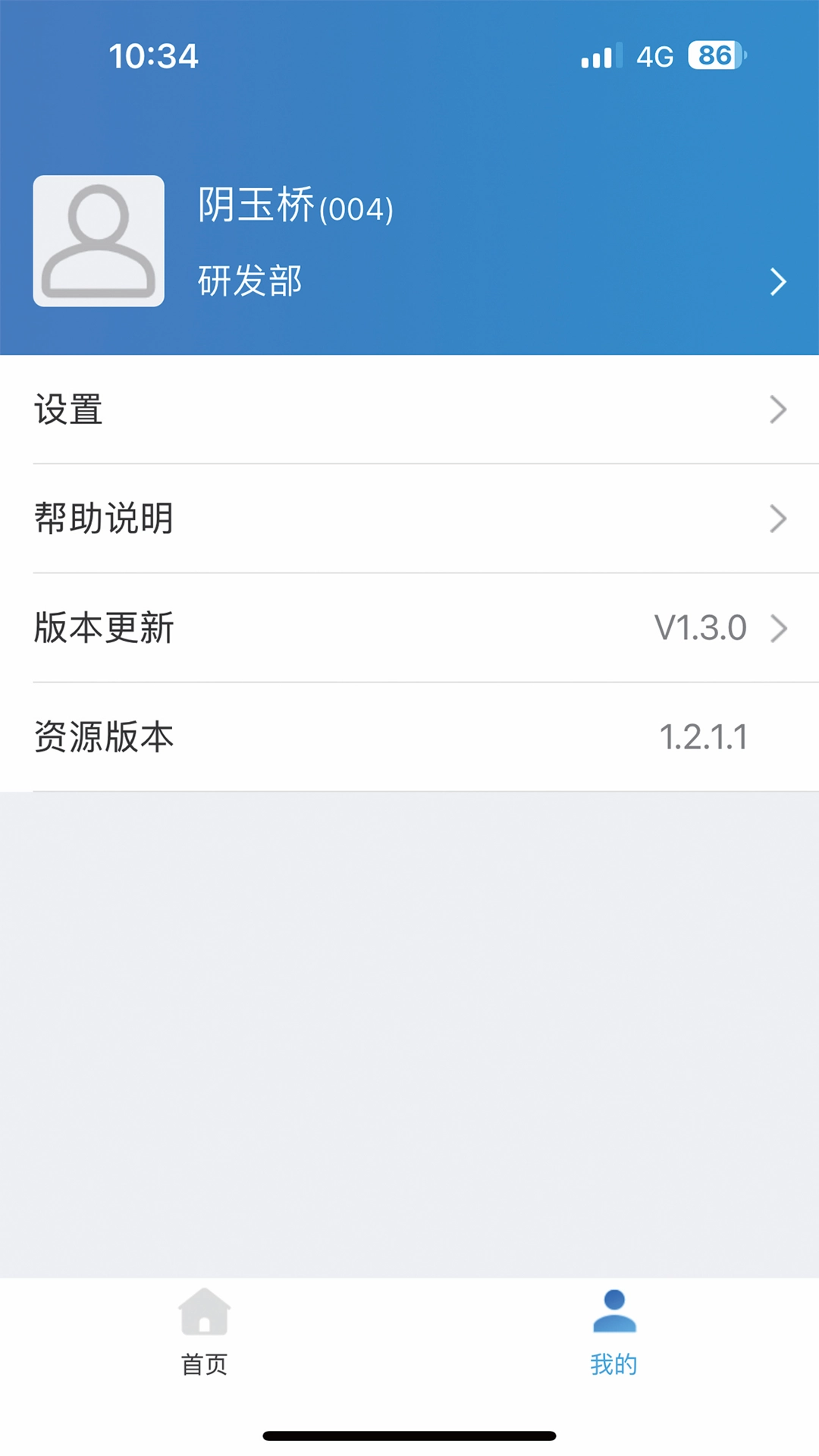Switch to the 首页 tab

(204, 1333)
